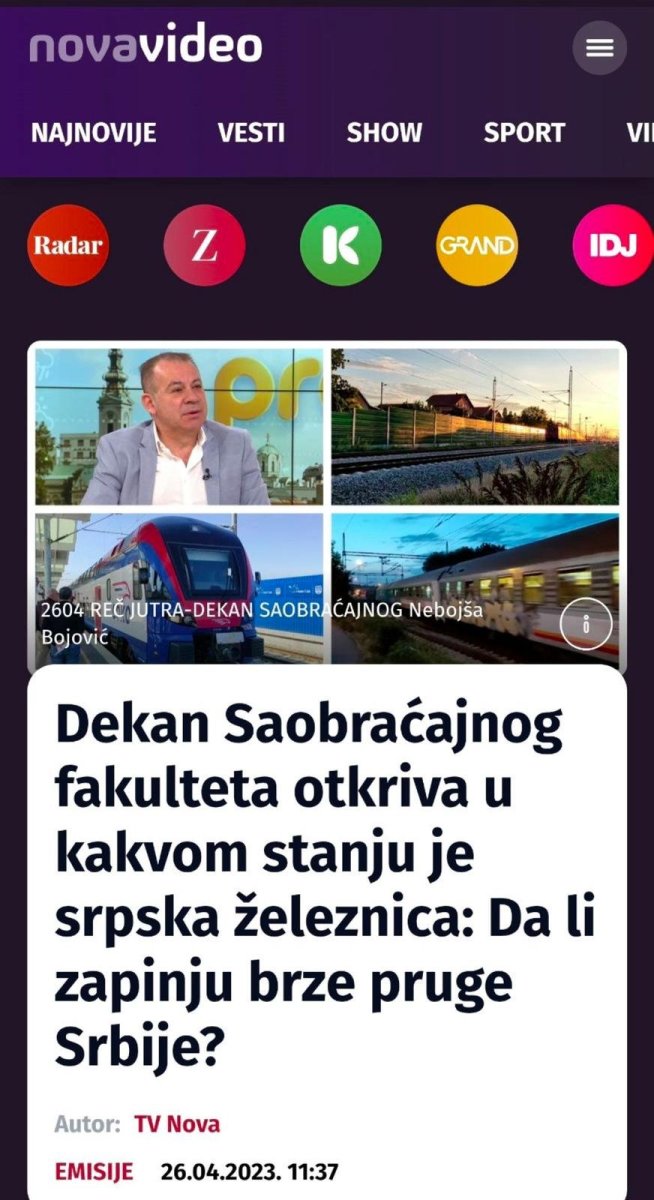Select the Show tab
654x1200 pixels.
(x=384, y=133)
